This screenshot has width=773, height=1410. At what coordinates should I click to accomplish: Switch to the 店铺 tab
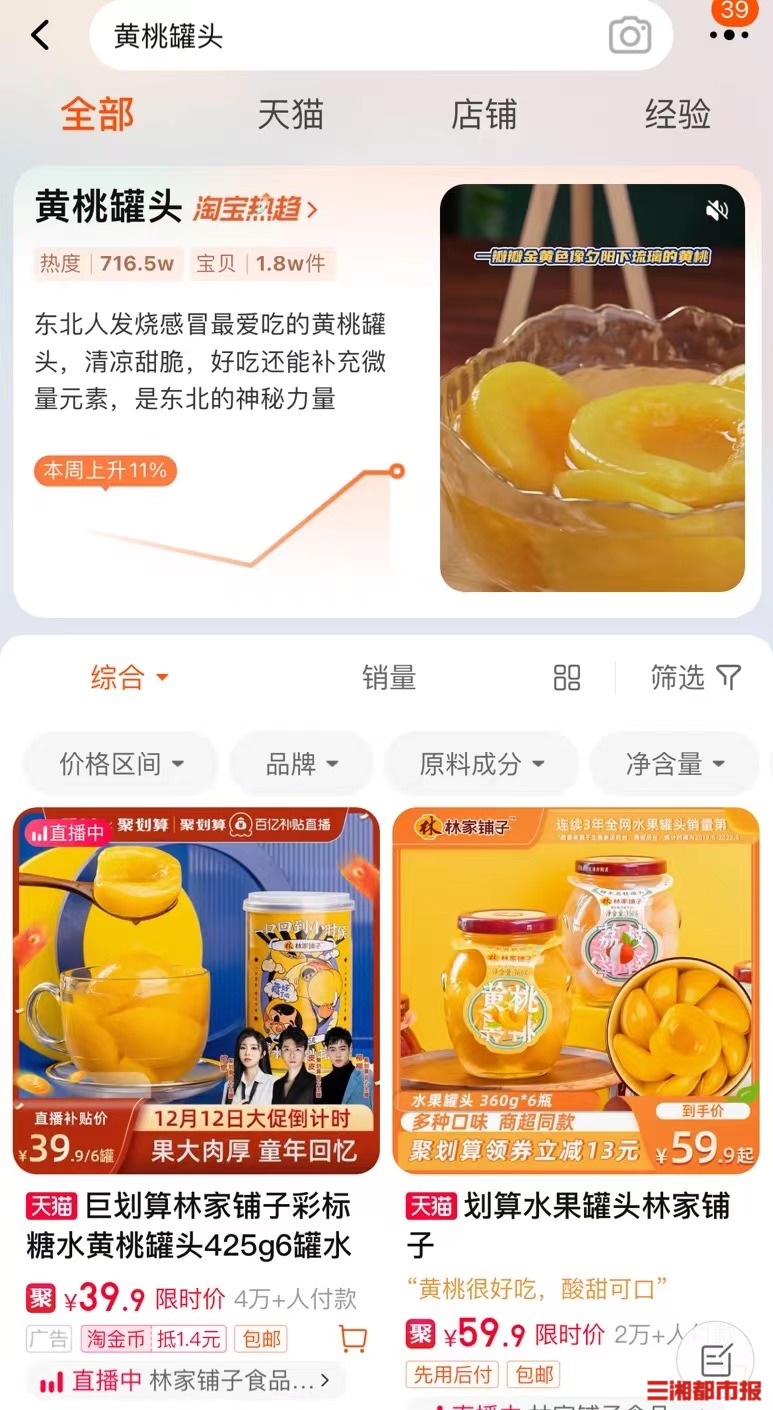[484, 115]
